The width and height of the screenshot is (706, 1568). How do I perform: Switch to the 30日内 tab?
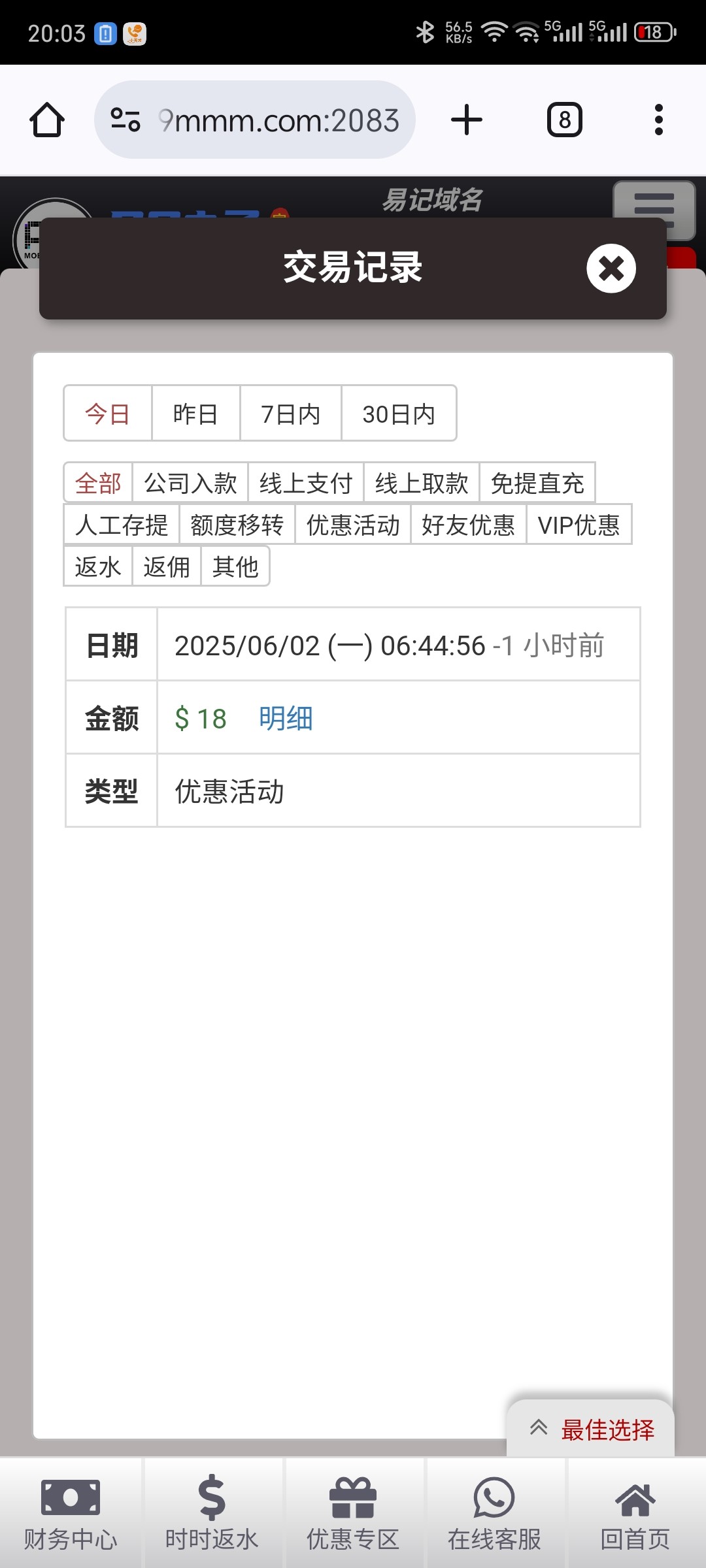tap(398, 413)
